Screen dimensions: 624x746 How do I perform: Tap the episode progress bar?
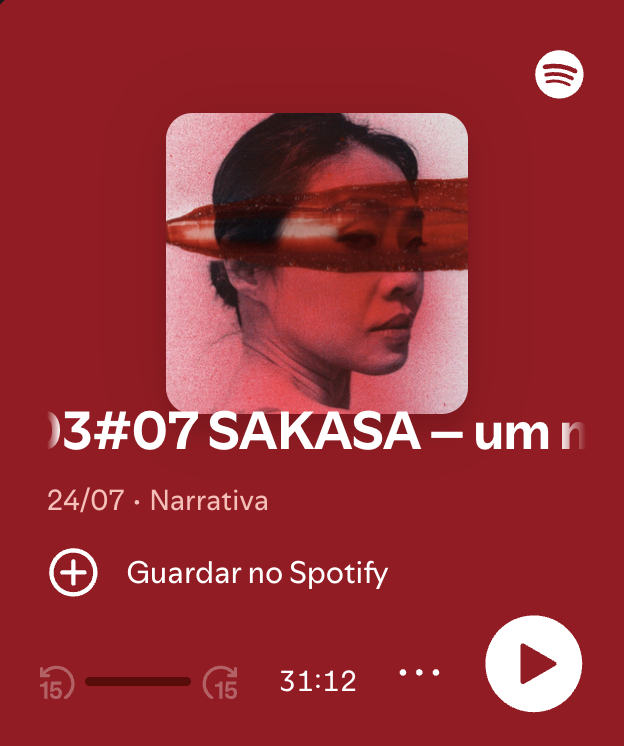(x=138, y=682)
